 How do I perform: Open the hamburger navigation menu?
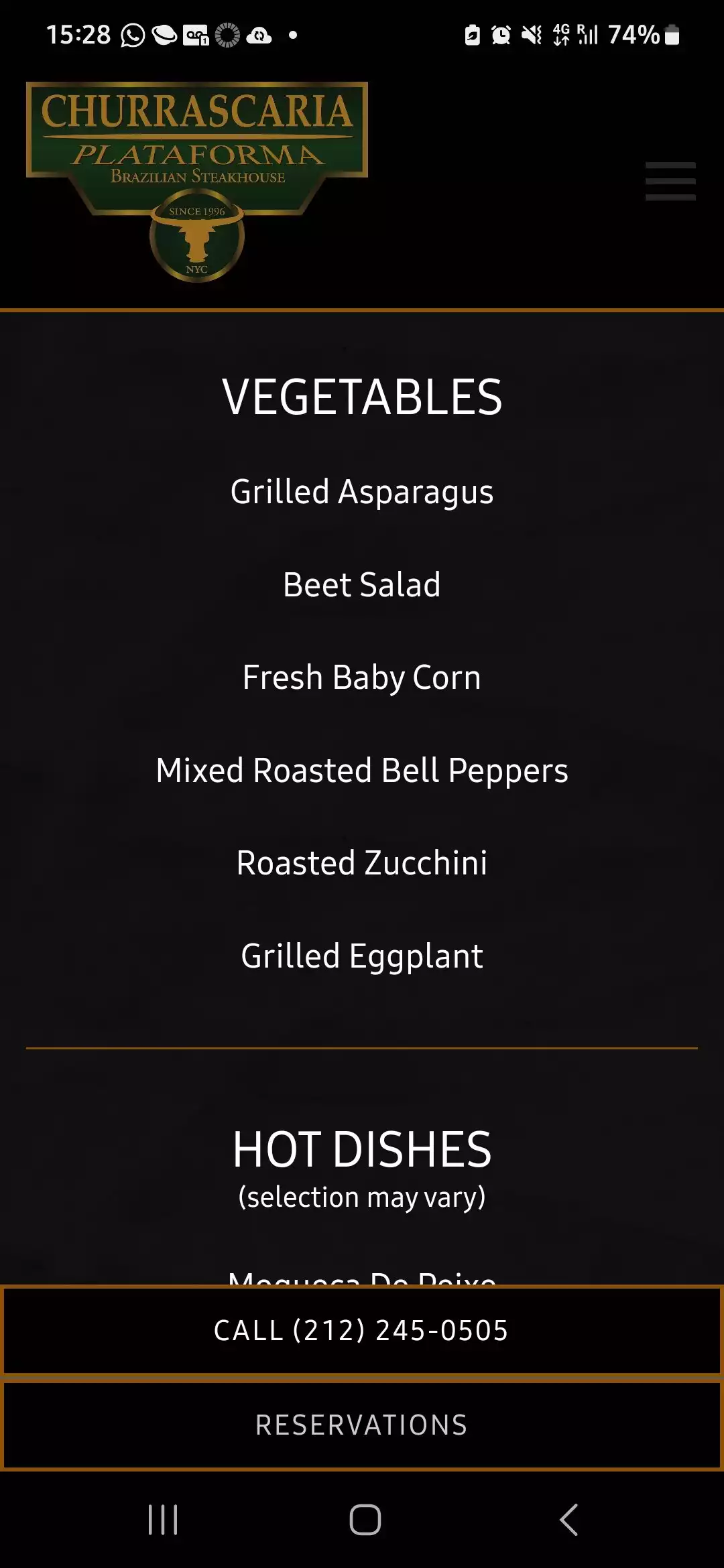(670, 181)
